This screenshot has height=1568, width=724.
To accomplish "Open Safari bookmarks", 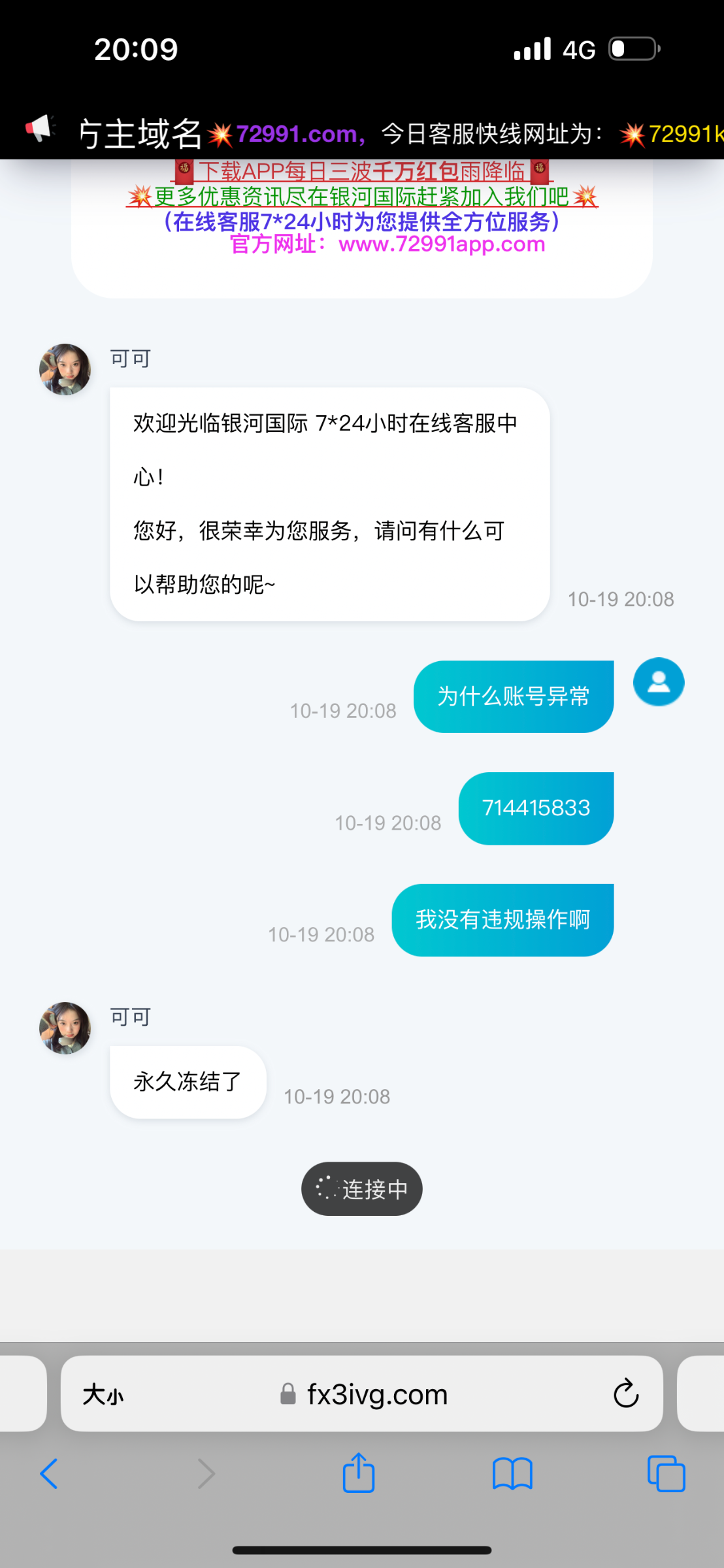I will coord(512,1474).
